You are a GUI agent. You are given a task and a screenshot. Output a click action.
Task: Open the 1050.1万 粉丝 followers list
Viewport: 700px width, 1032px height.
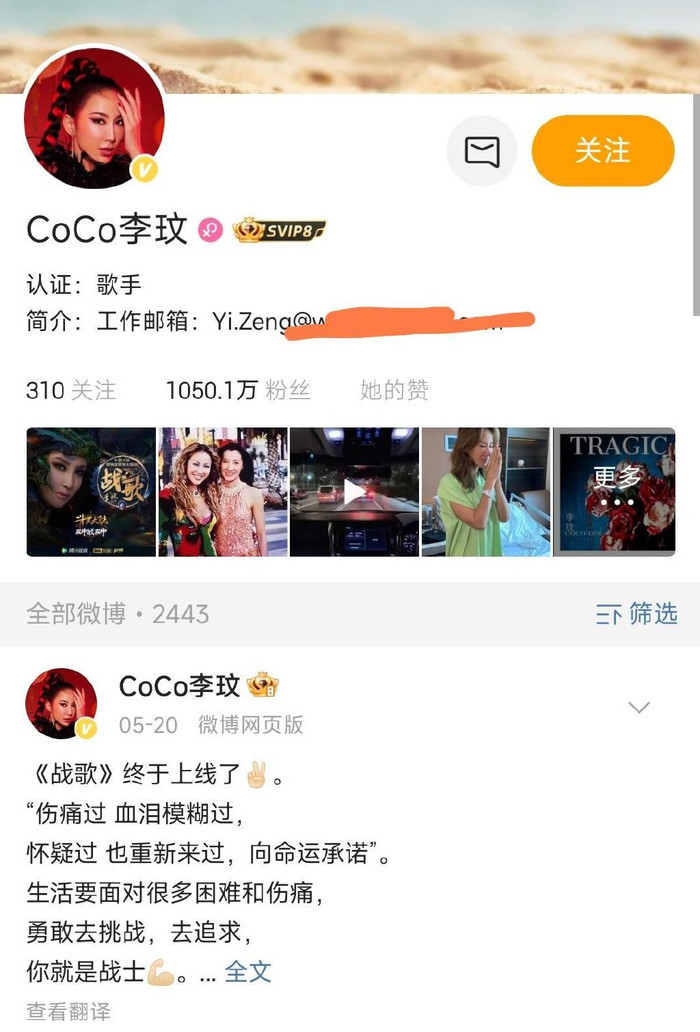pos(238,390)
